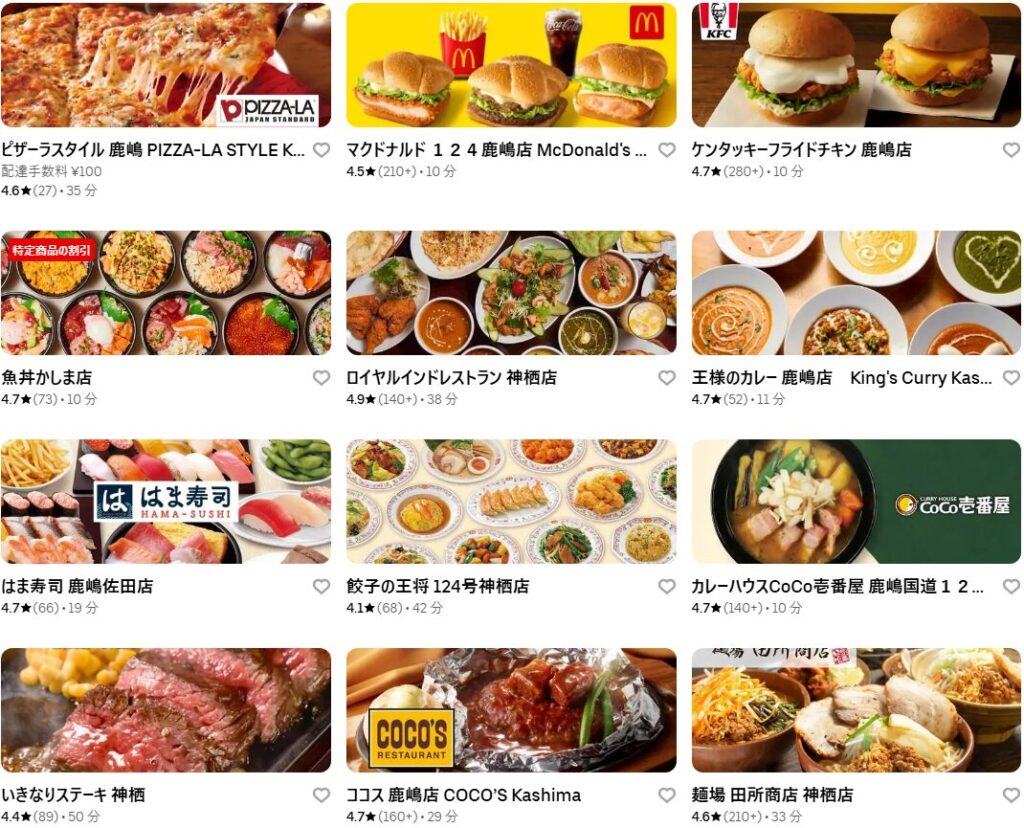Viewport: 1024px width, 828px height.
Task: Open 餃子の王将 124号神栖店
Action: click(511, 502)
